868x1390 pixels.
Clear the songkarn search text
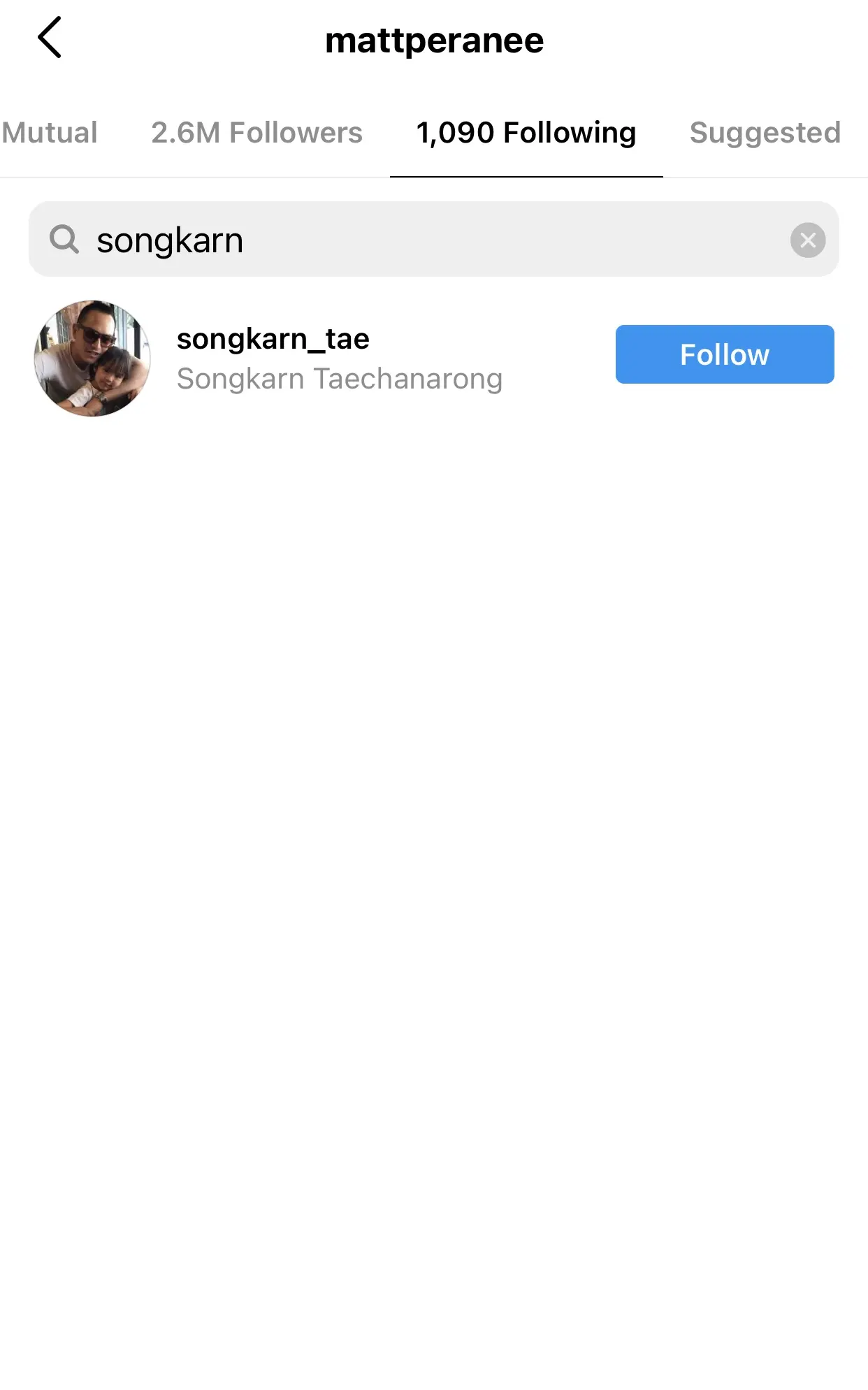click(x=807, y=240)
